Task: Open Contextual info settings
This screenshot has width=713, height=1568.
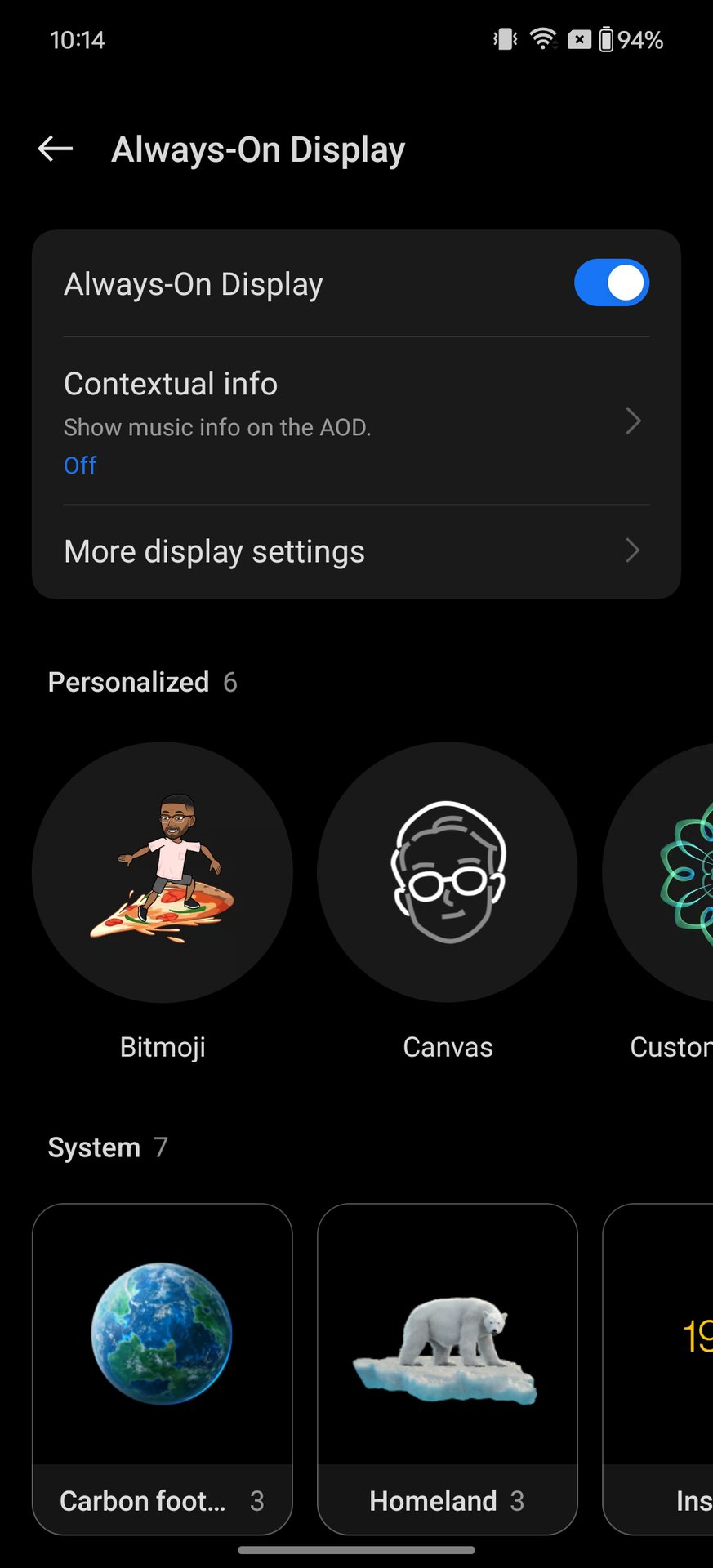Action: 356,421
